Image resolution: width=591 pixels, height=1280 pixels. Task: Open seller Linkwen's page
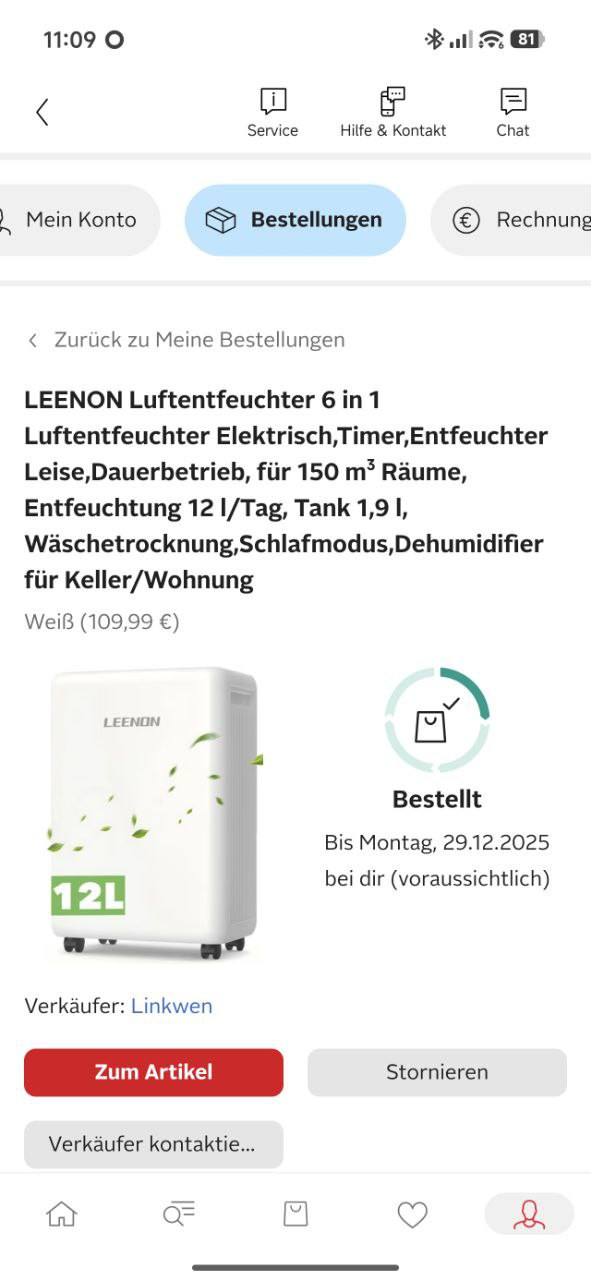coord(172,1006)
